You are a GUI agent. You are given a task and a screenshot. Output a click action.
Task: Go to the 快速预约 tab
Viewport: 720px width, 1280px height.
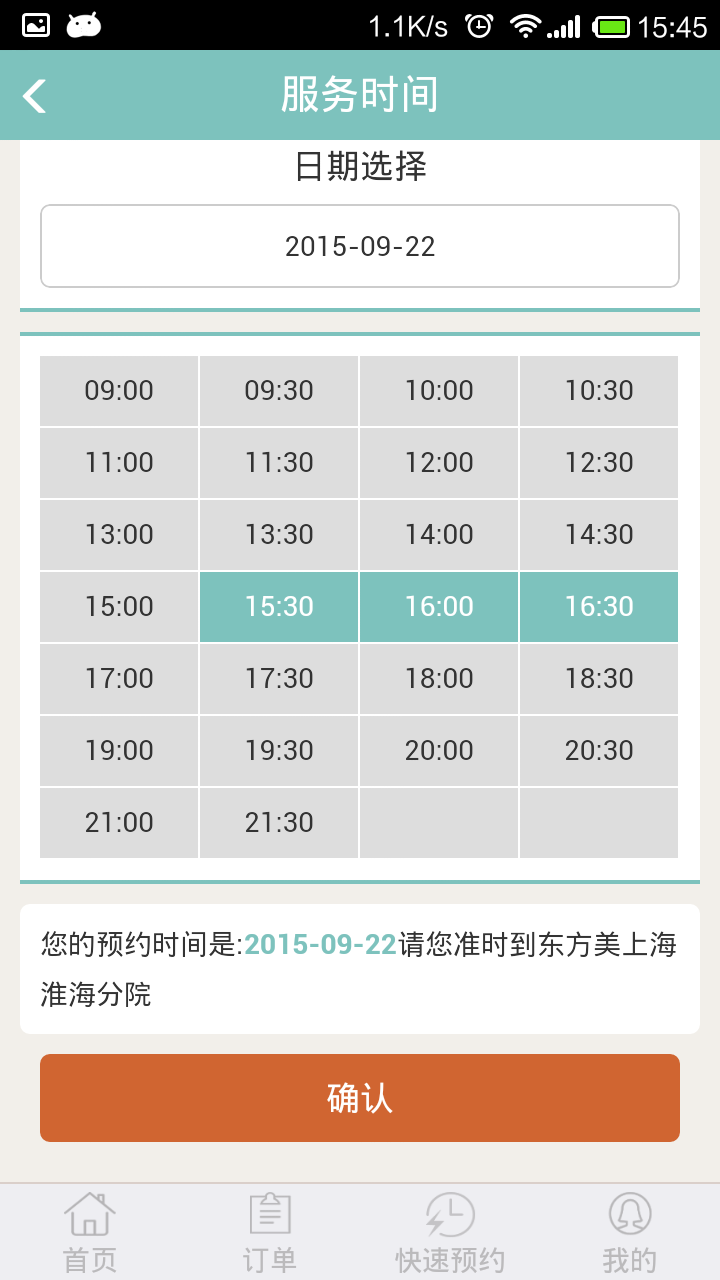pos(450,1232)
